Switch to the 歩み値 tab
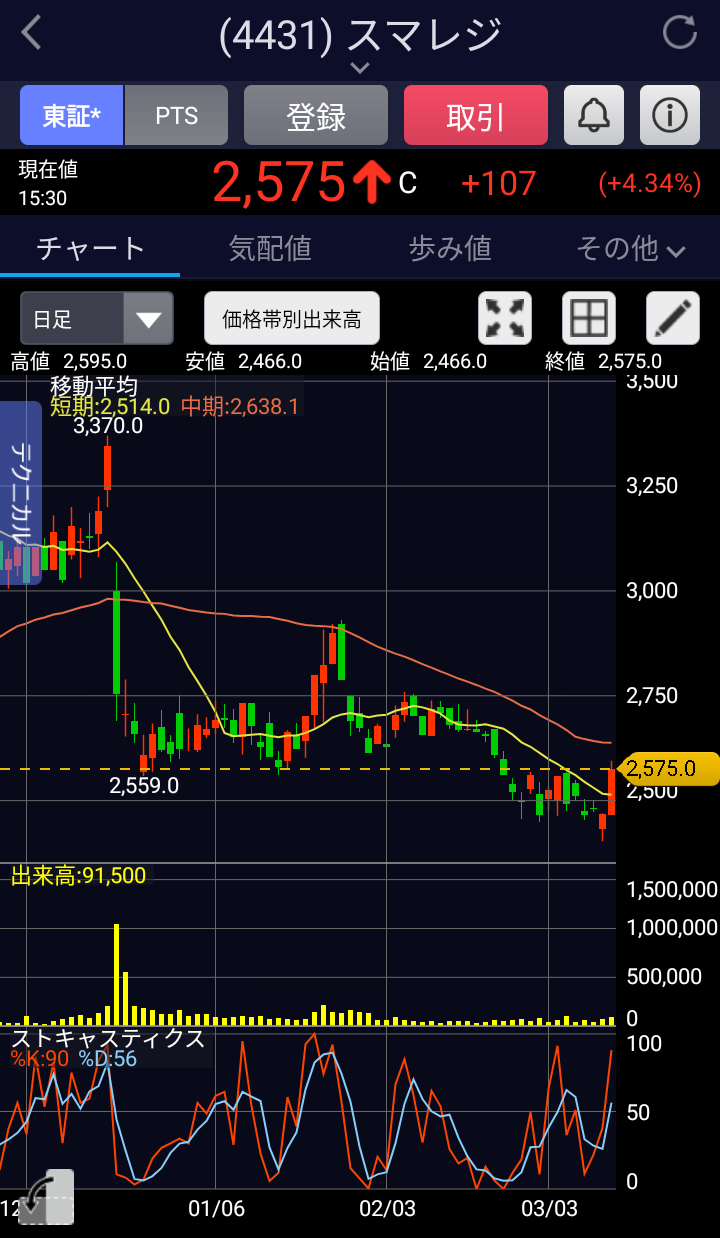Viewport: 720px width, 1238px height. [450, 248]
